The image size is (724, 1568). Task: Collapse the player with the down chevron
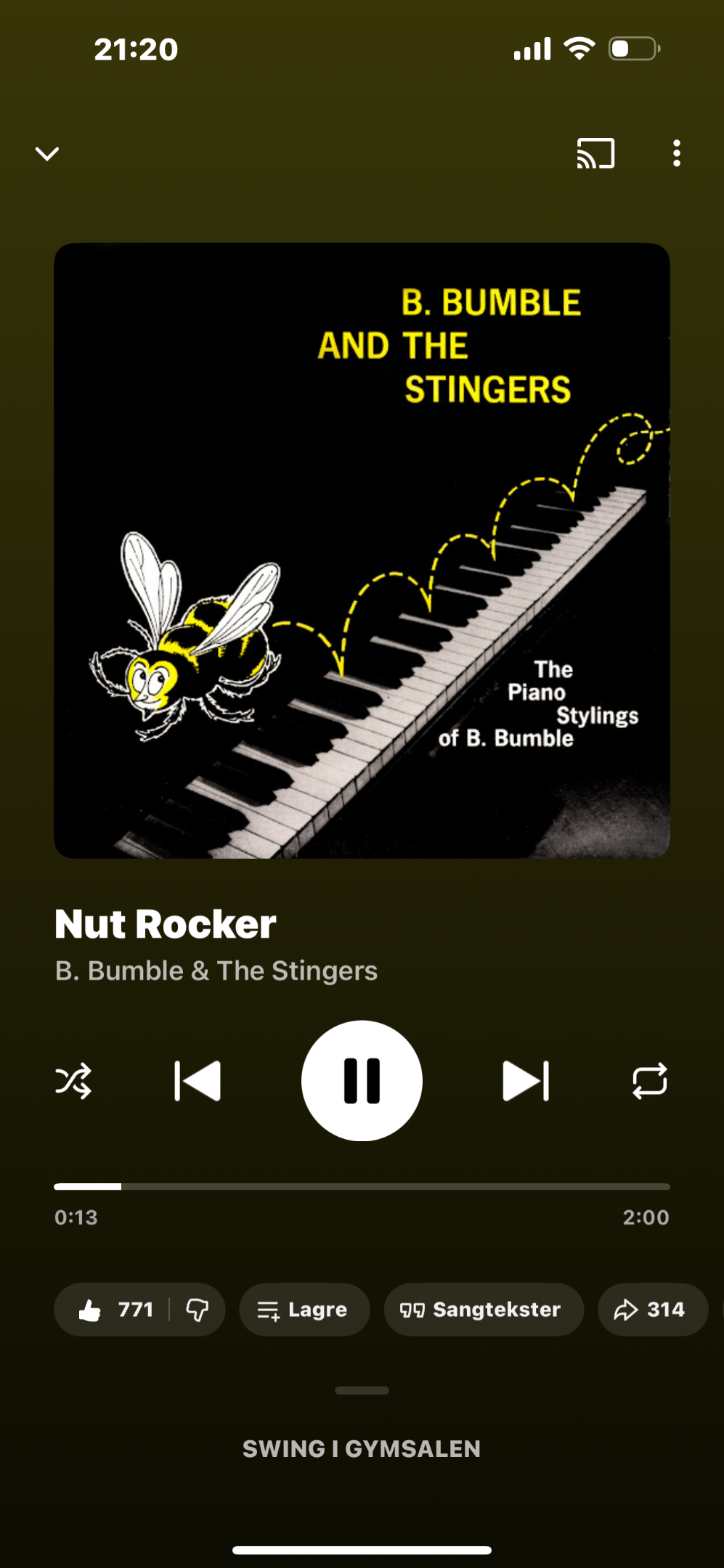tap(47, 154)
